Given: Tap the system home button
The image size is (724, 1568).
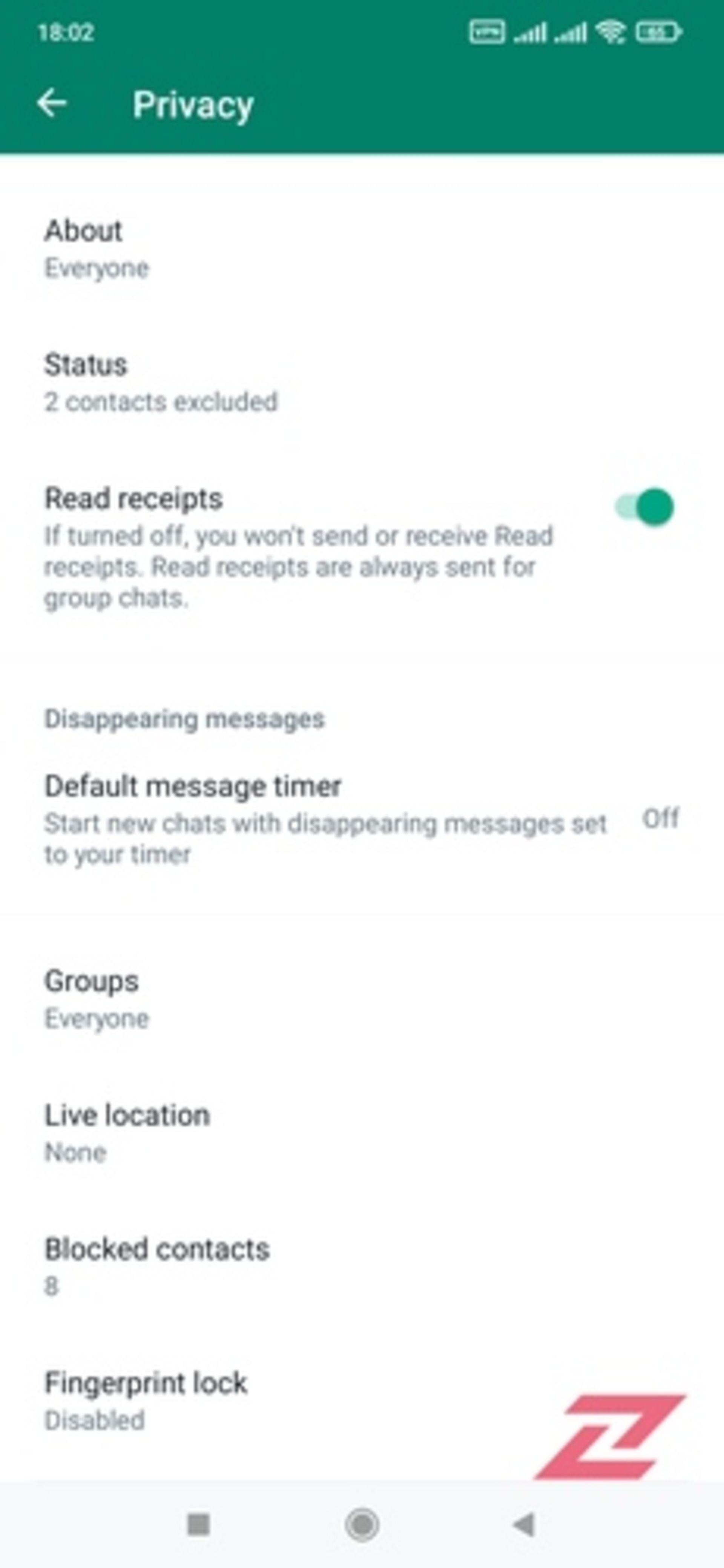Looking at the screenshot, I should (362, 1525).
